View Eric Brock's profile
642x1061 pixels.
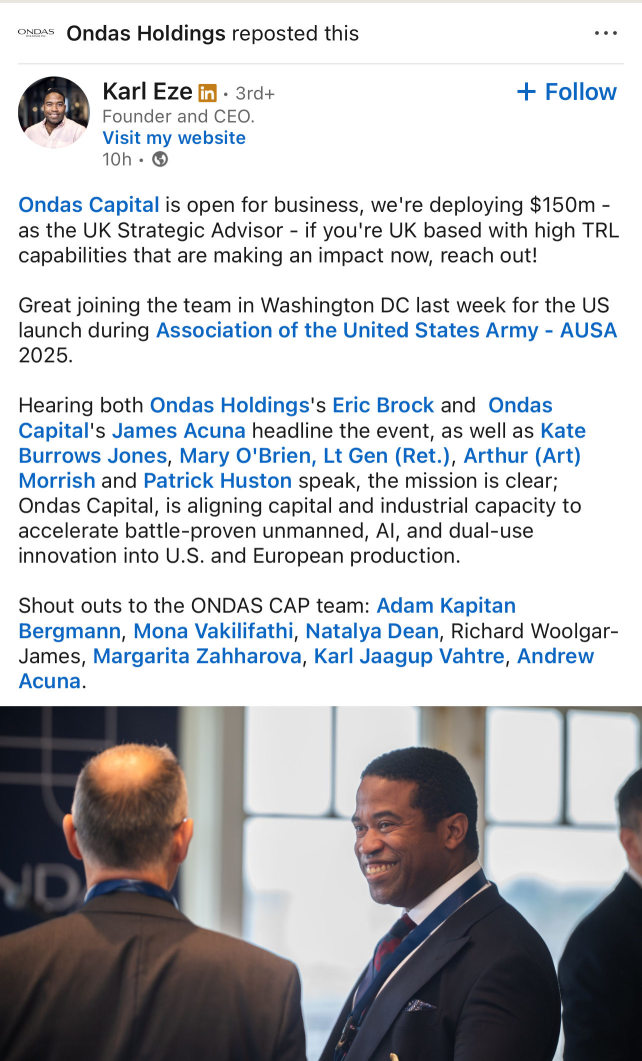[383, 405]
